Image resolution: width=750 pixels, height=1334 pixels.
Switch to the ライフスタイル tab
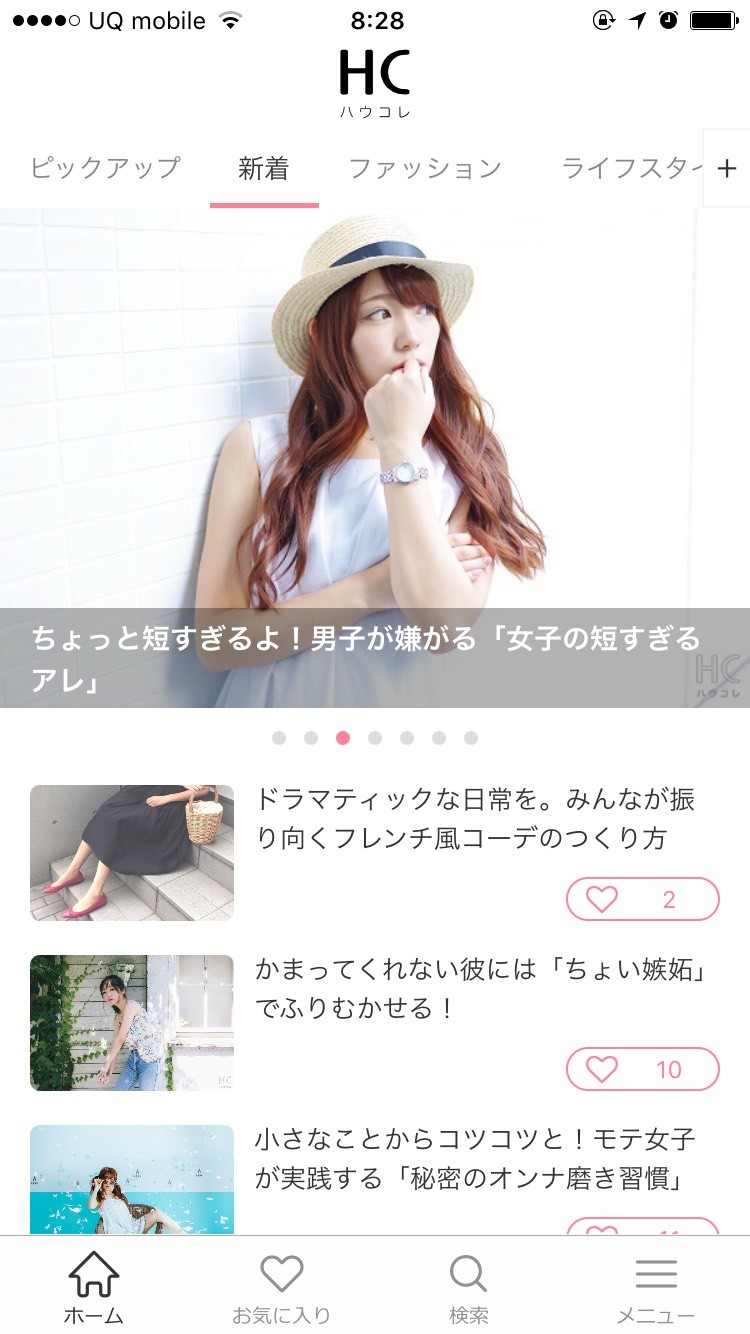pyautogui.click(x=630, y=168)
